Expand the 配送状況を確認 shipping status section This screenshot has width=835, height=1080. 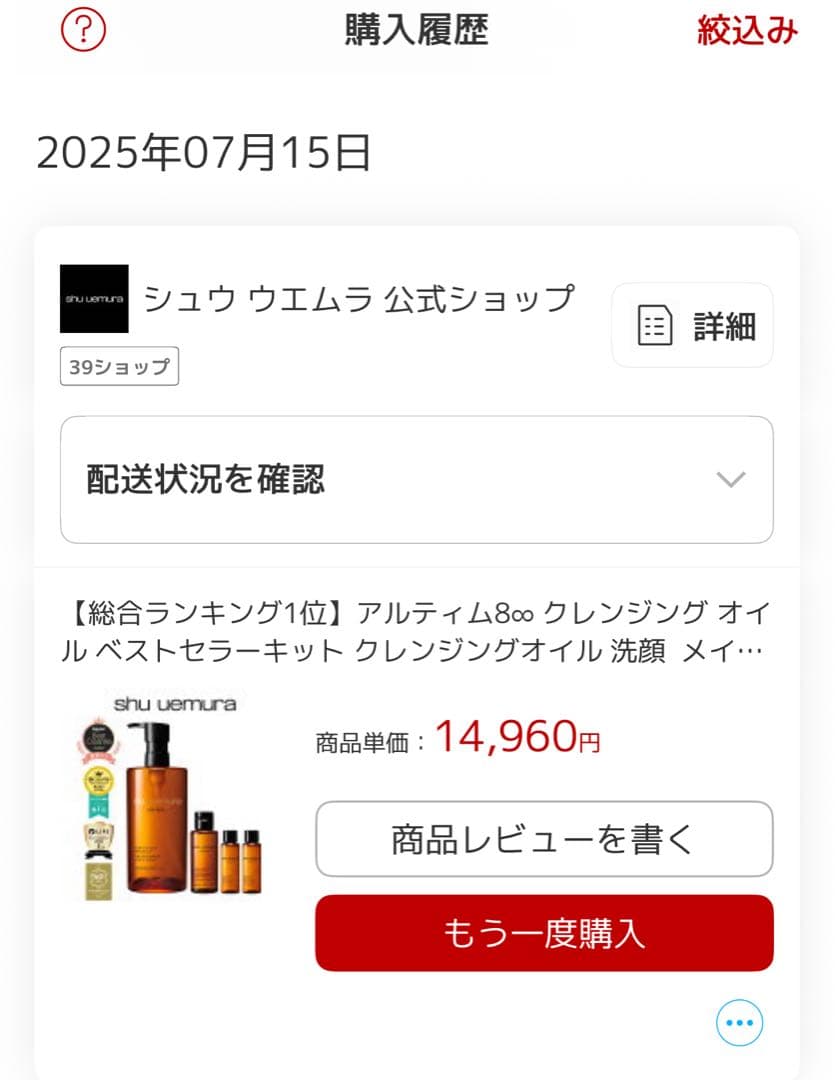(417, 480)
